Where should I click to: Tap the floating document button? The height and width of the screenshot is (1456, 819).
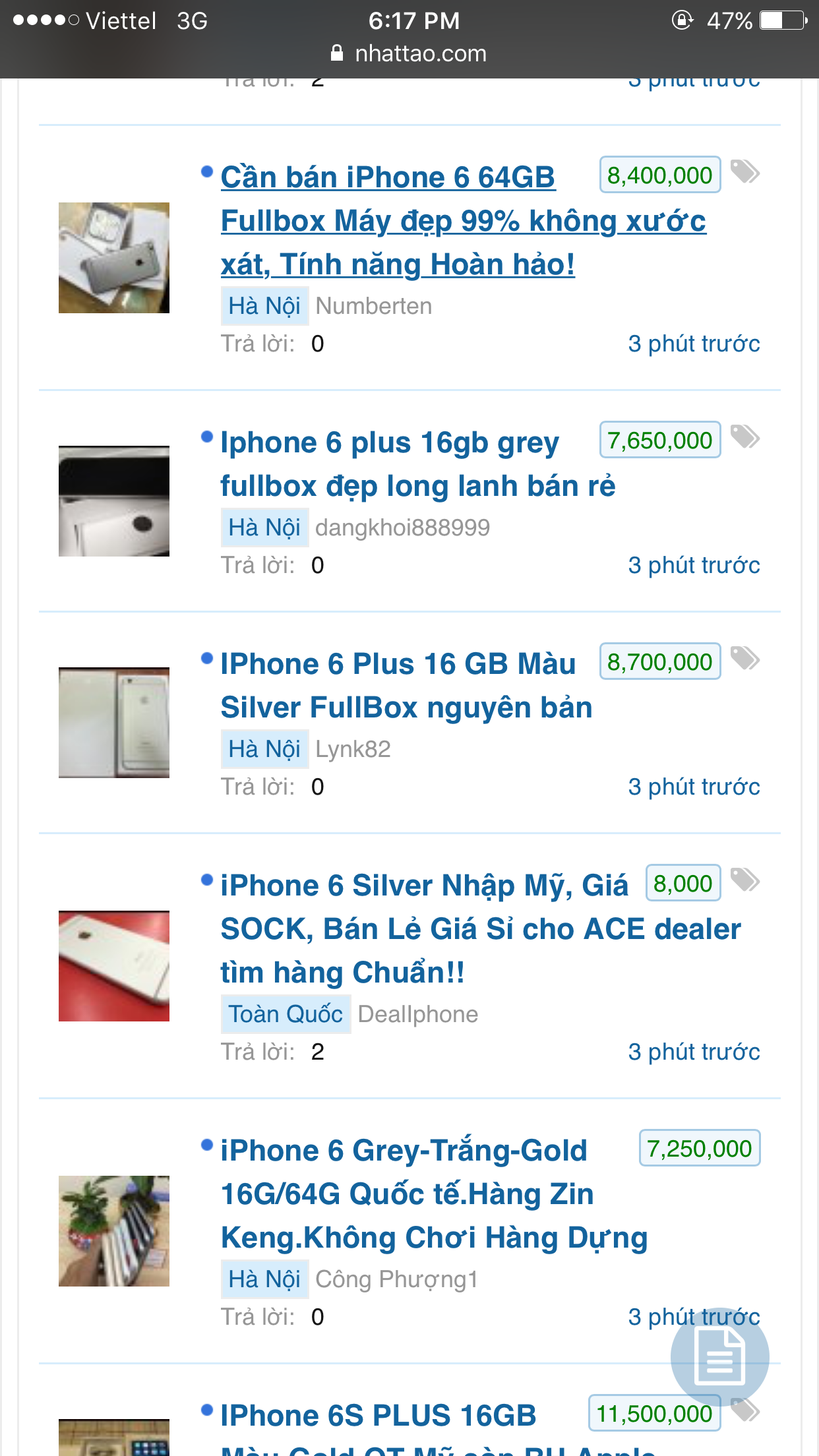719,1357
